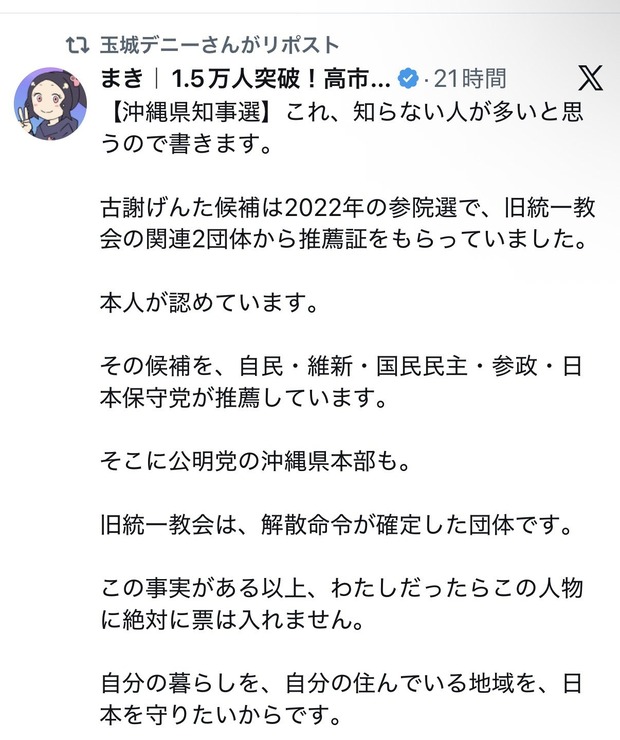Open the X logo link
Screen dimensions: 620x740
(x=590, y=78)
